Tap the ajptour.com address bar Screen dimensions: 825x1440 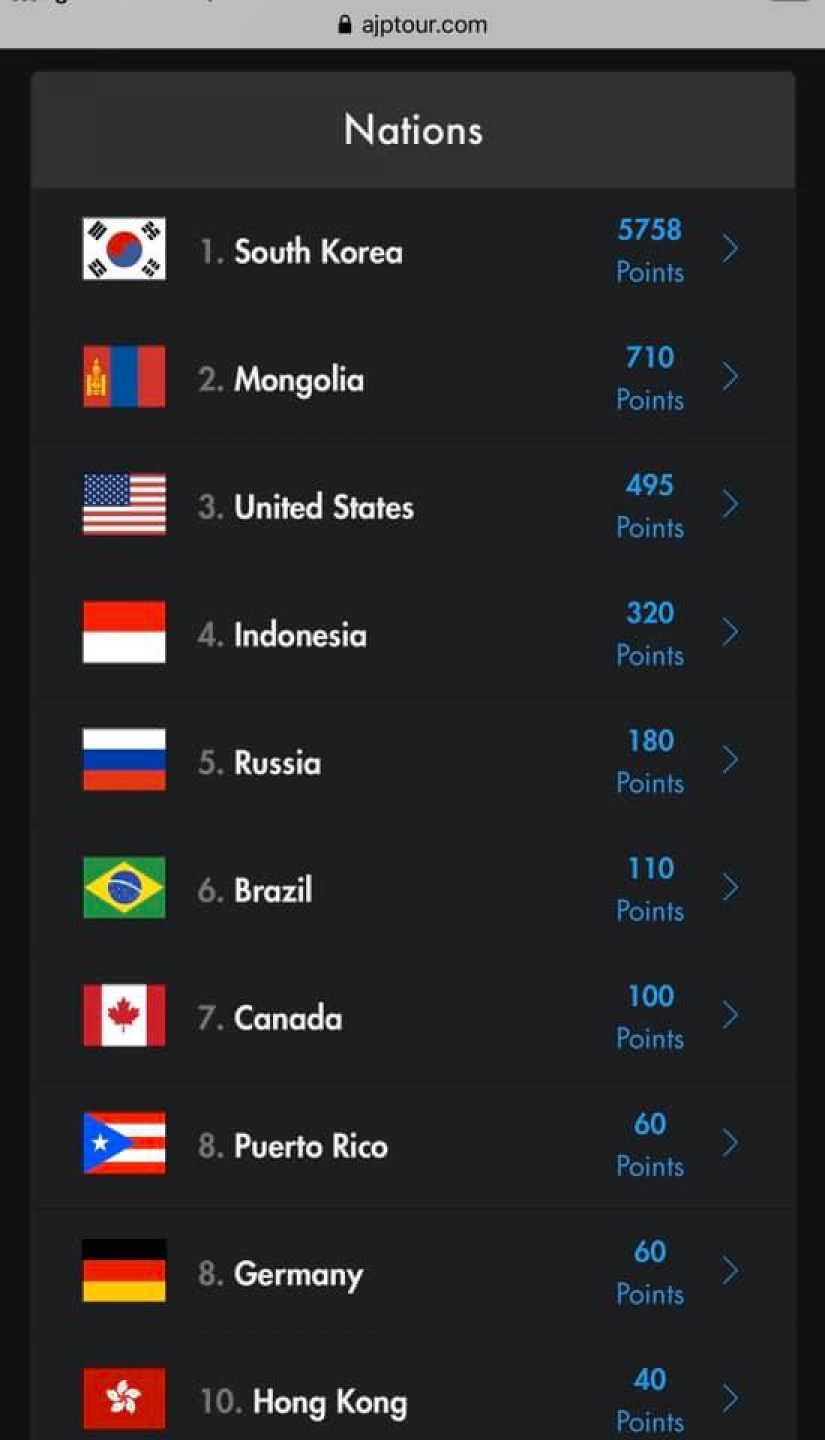[x=413, y=24]
